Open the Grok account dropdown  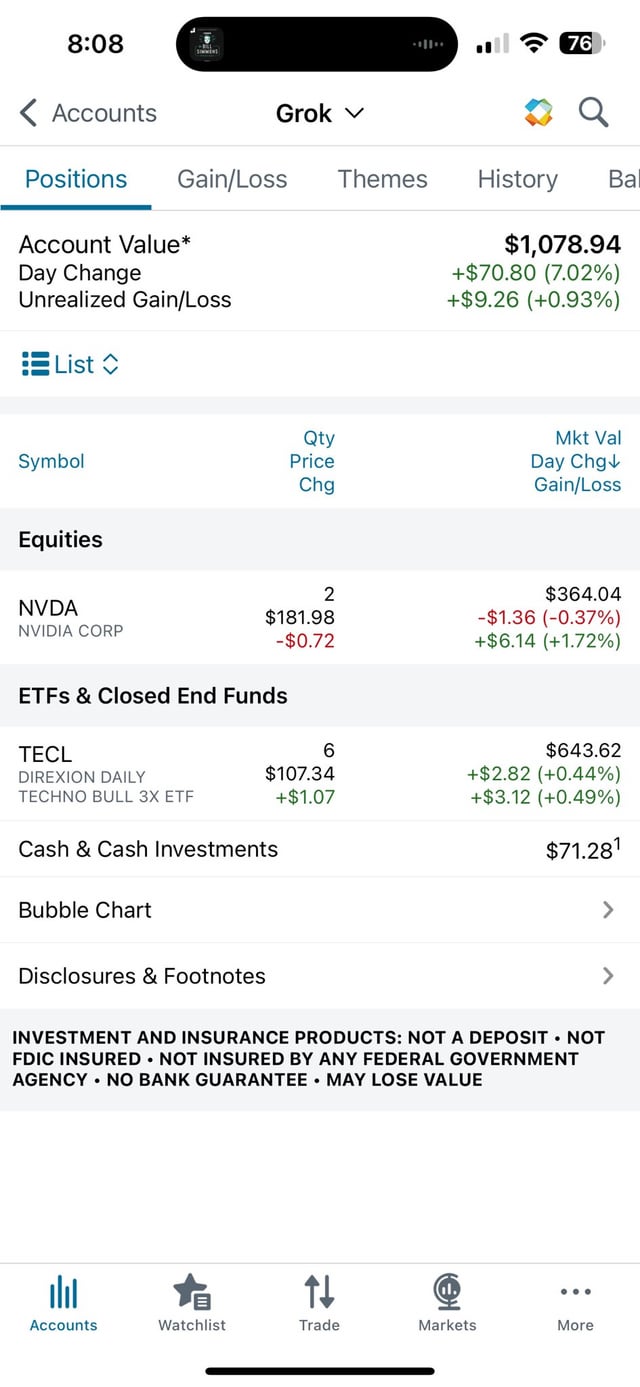click(320, 113)
